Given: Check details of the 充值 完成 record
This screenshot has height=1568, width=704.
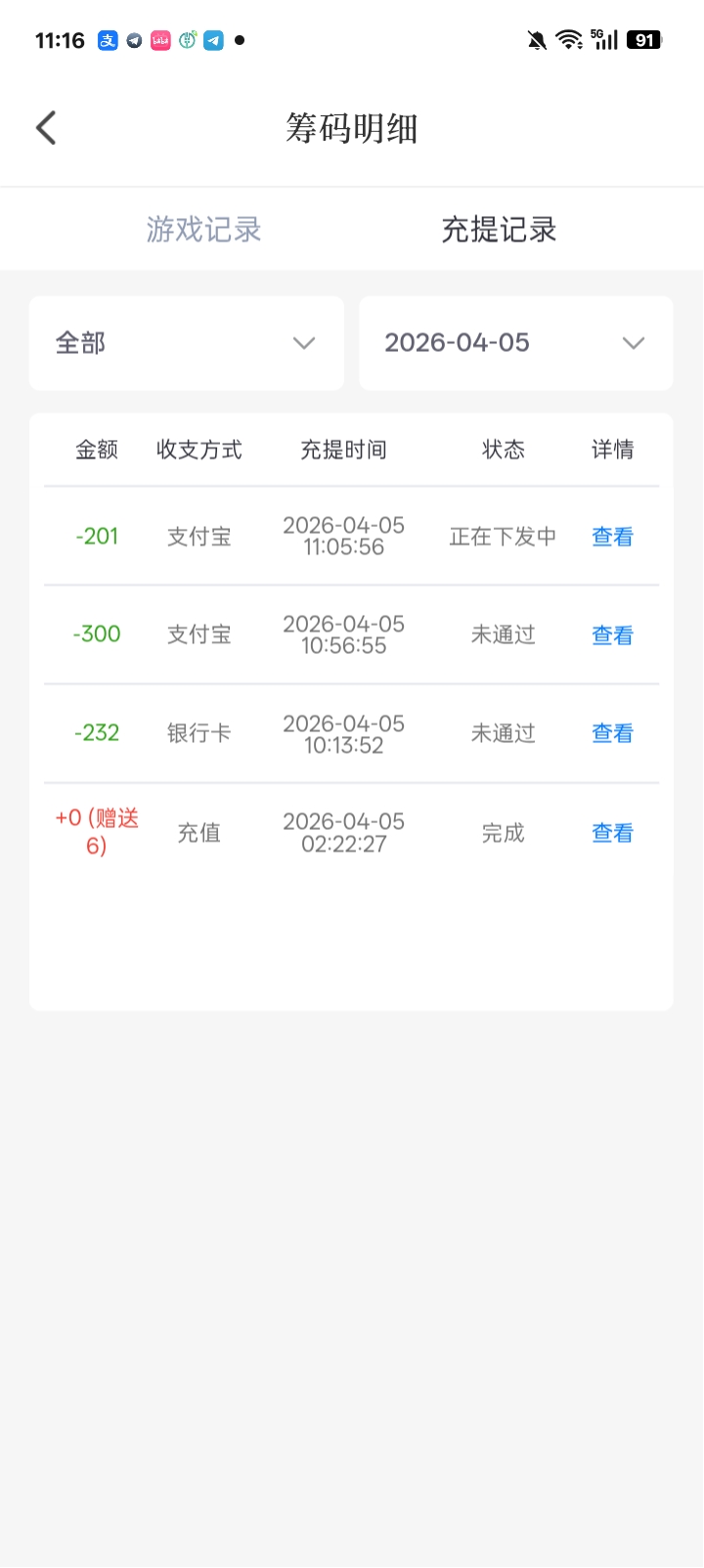Looking at the screenshot, I should [x=612, y=833].
